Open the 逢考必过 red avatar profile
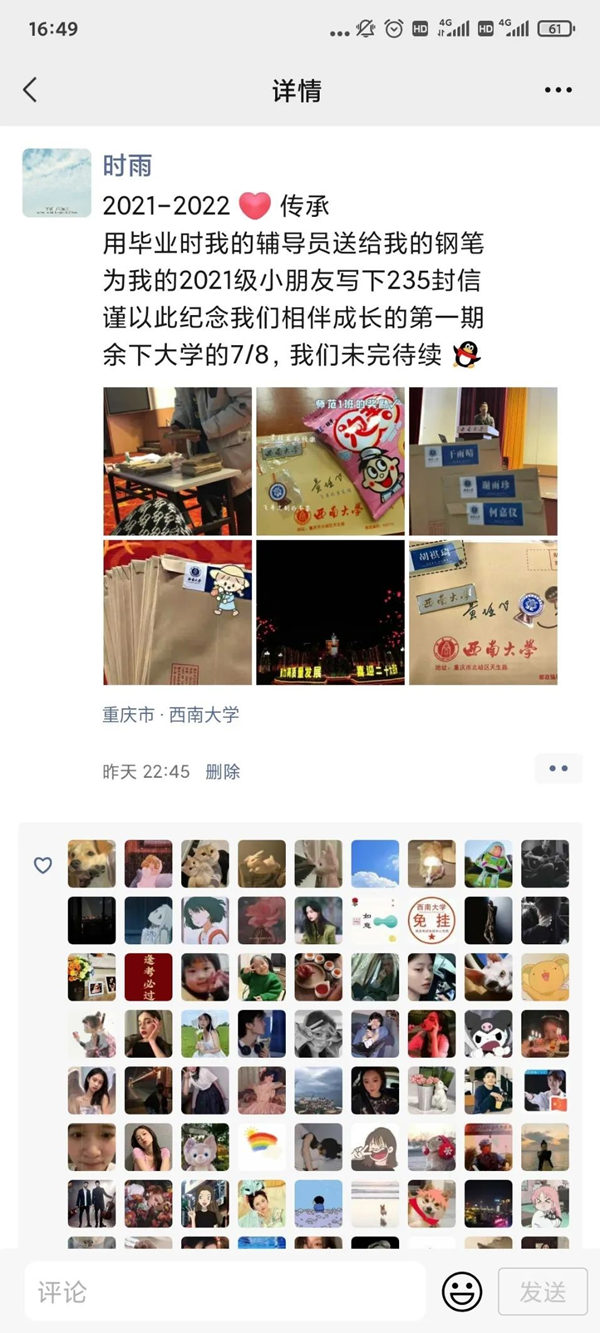This screenshot has width=600, height=1333. coord(148,978)
